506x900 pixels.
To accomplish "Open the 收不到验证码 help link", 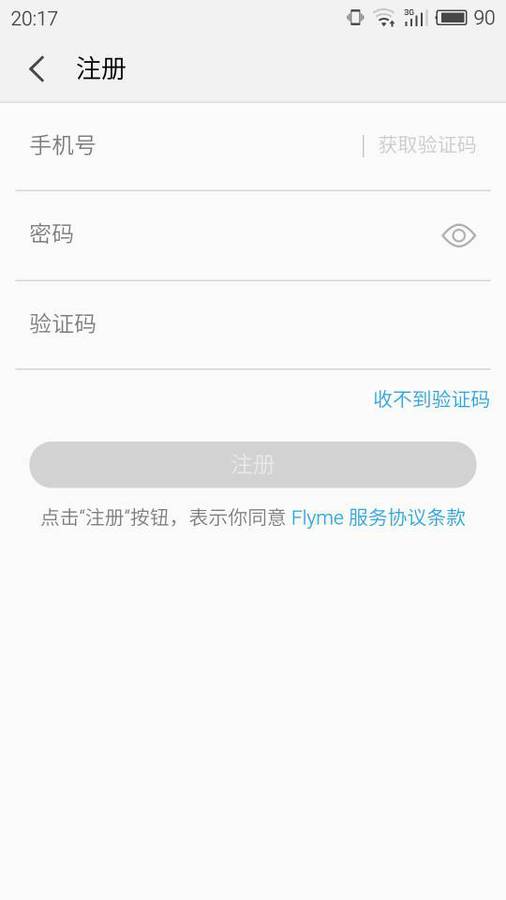I will pyautogui.click(x=431, y=399).
